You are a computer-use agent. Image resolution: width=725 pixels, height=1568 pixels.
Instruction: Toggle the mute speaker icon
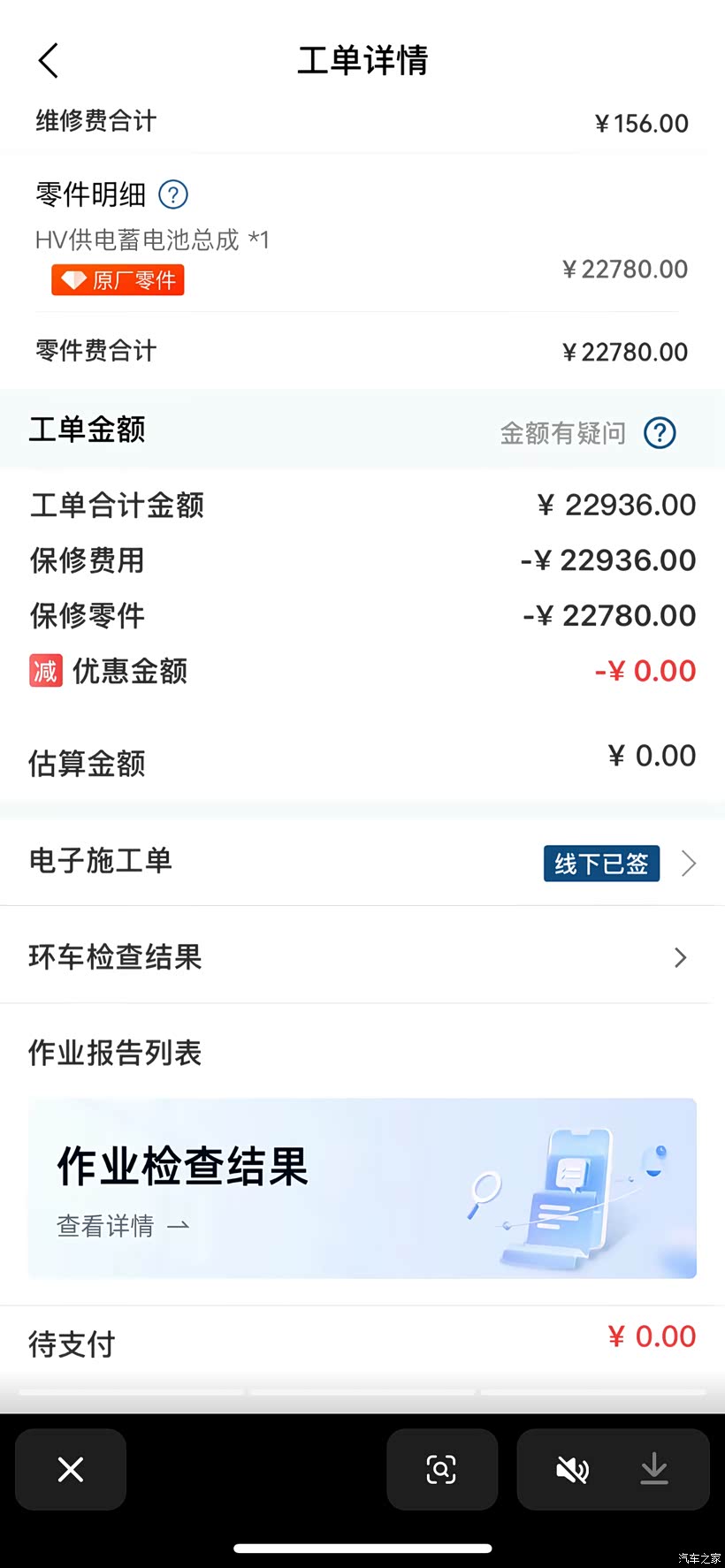coord(572,1470)
